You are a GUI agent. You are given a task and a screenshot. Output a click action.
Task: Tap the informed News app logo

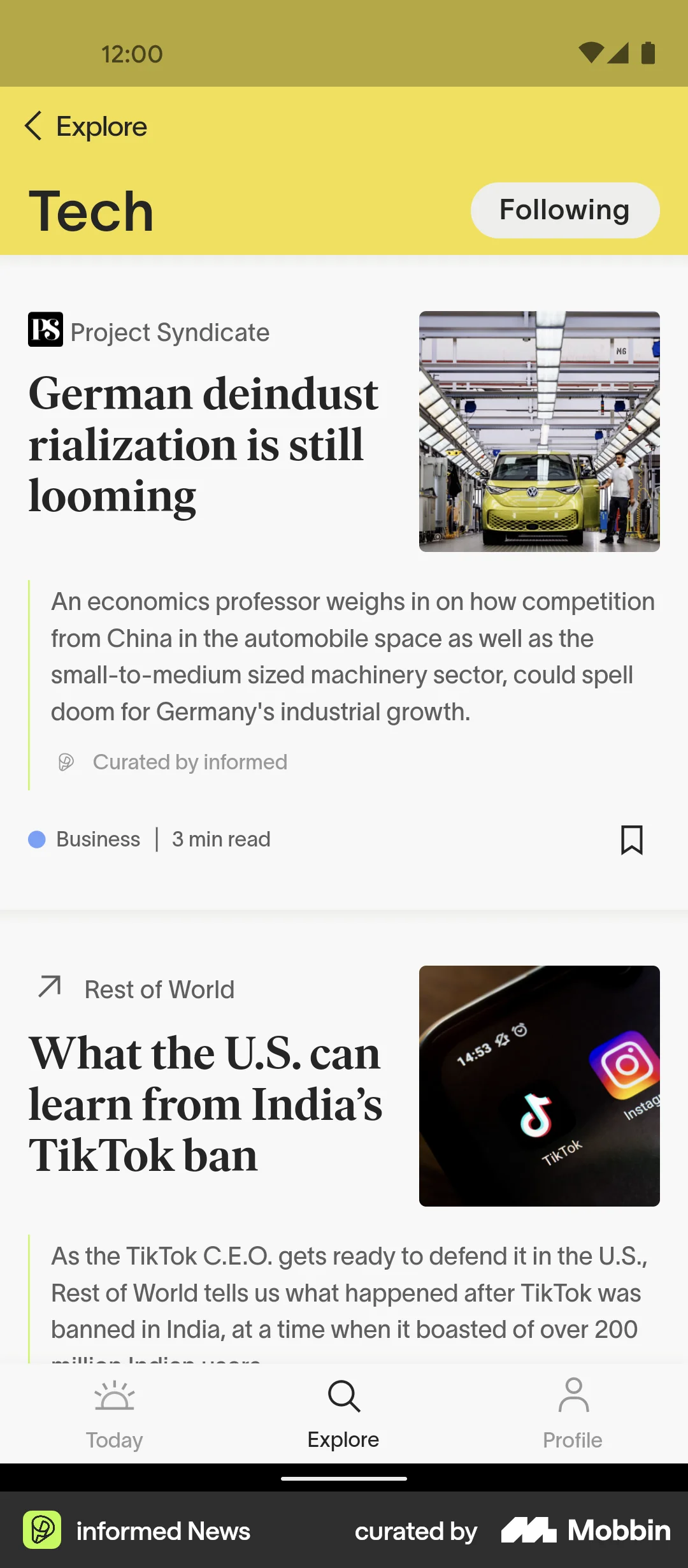(x=44, y=1530)
